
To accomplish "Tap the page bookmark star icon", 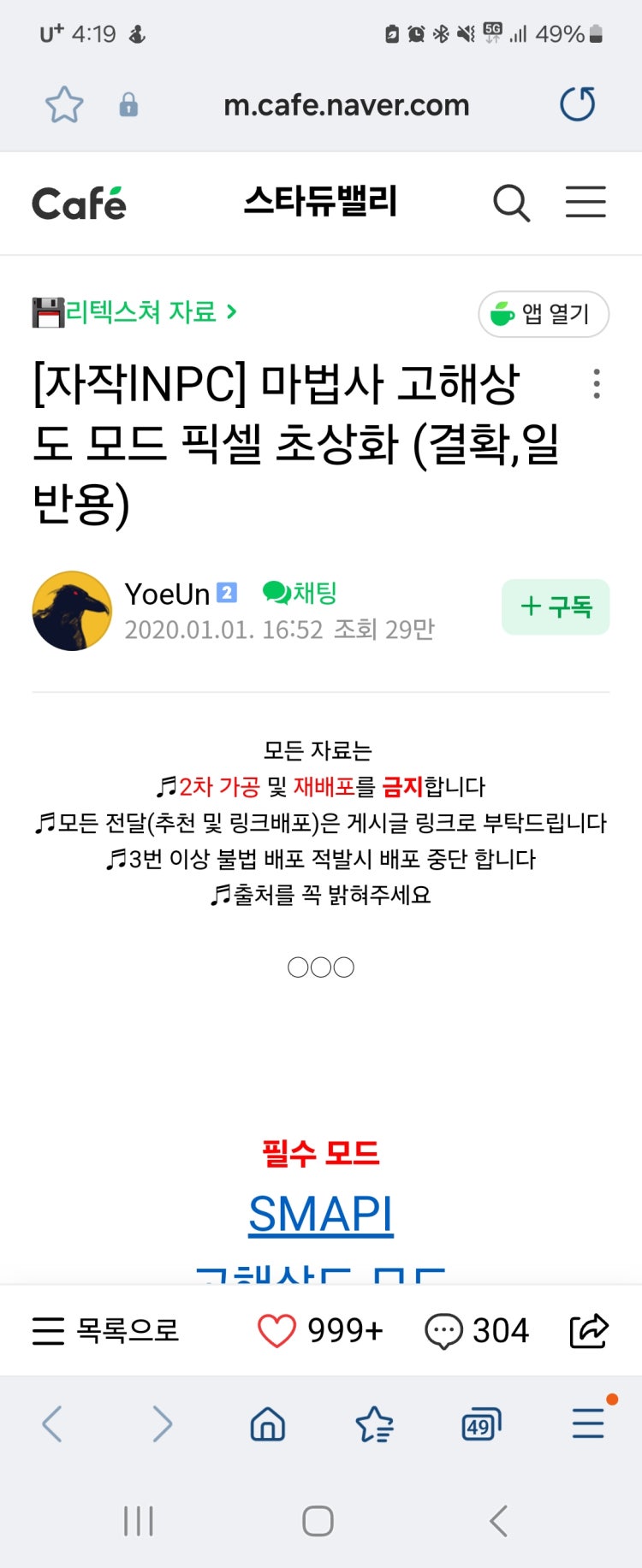I will click(64, 104).
